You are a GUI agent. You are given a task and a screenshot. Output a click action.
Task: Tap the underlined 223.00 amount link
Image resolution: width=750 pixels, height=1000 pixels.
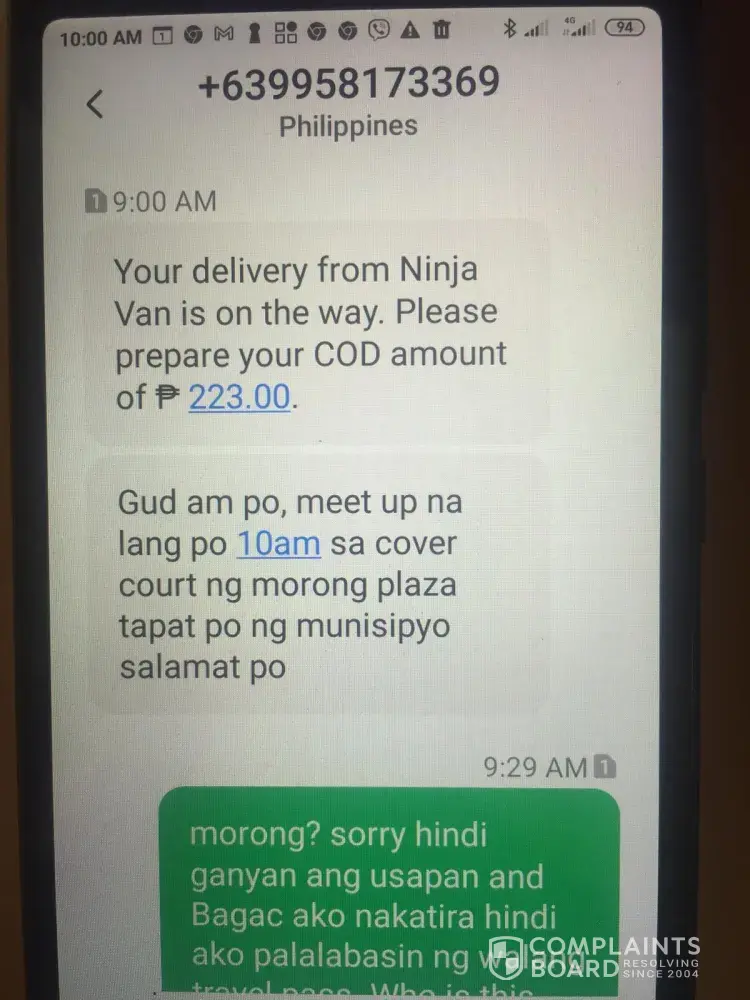239,397
